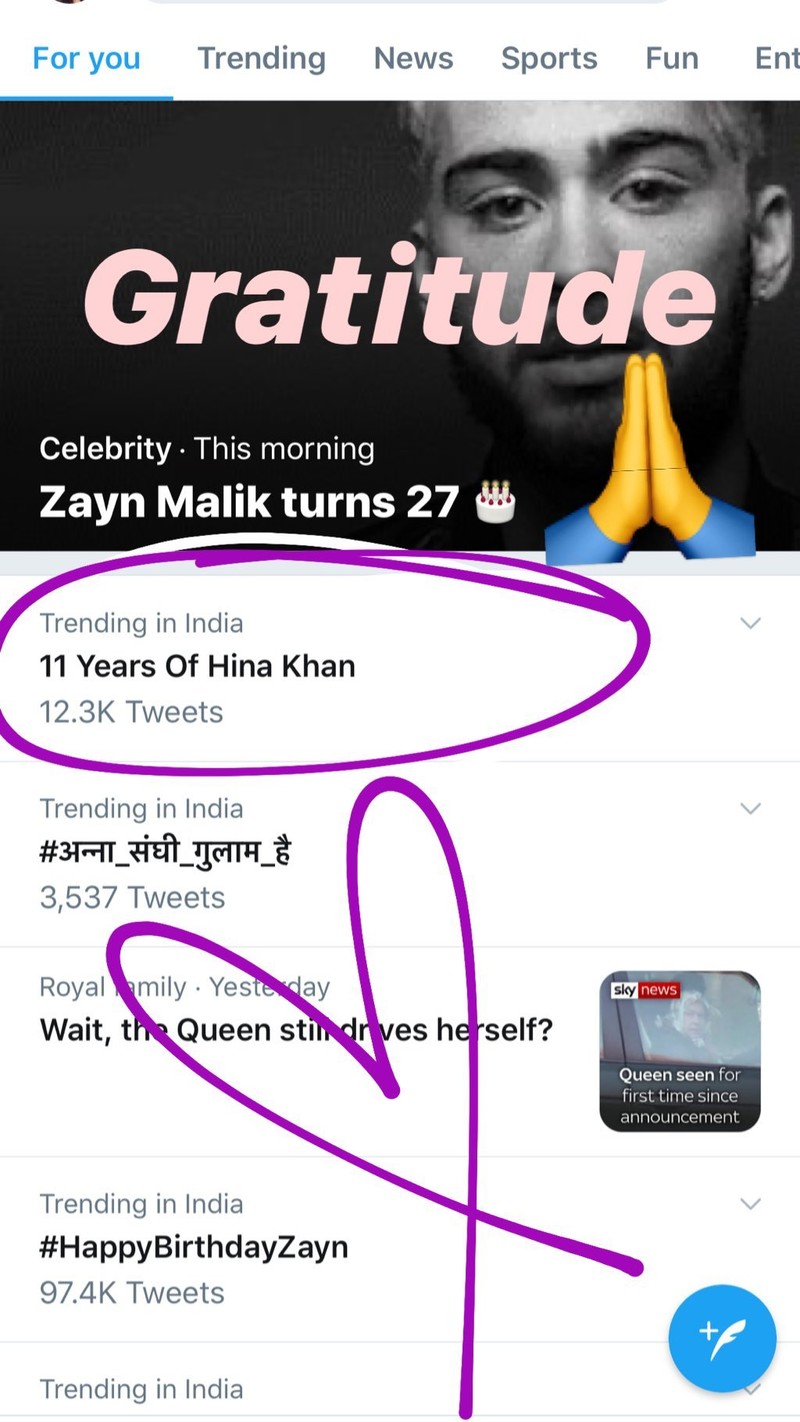Screen dimensions: 800x1422
Task: Expand options for 11 Years Of Hina Khan
Action: click(x=750, y=623)
